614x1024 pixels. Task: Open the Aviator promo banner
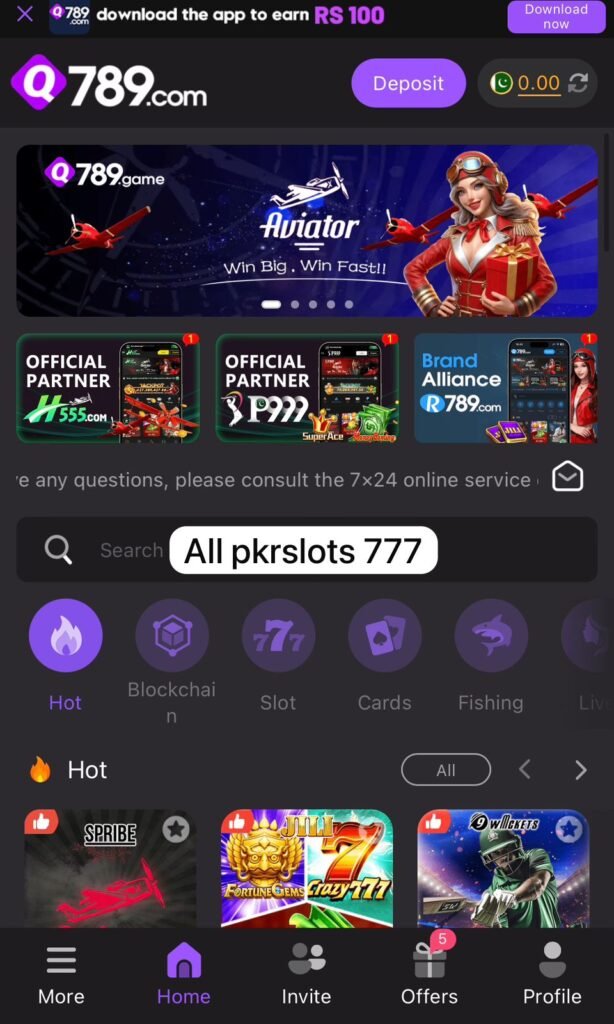tap(307, 230)
